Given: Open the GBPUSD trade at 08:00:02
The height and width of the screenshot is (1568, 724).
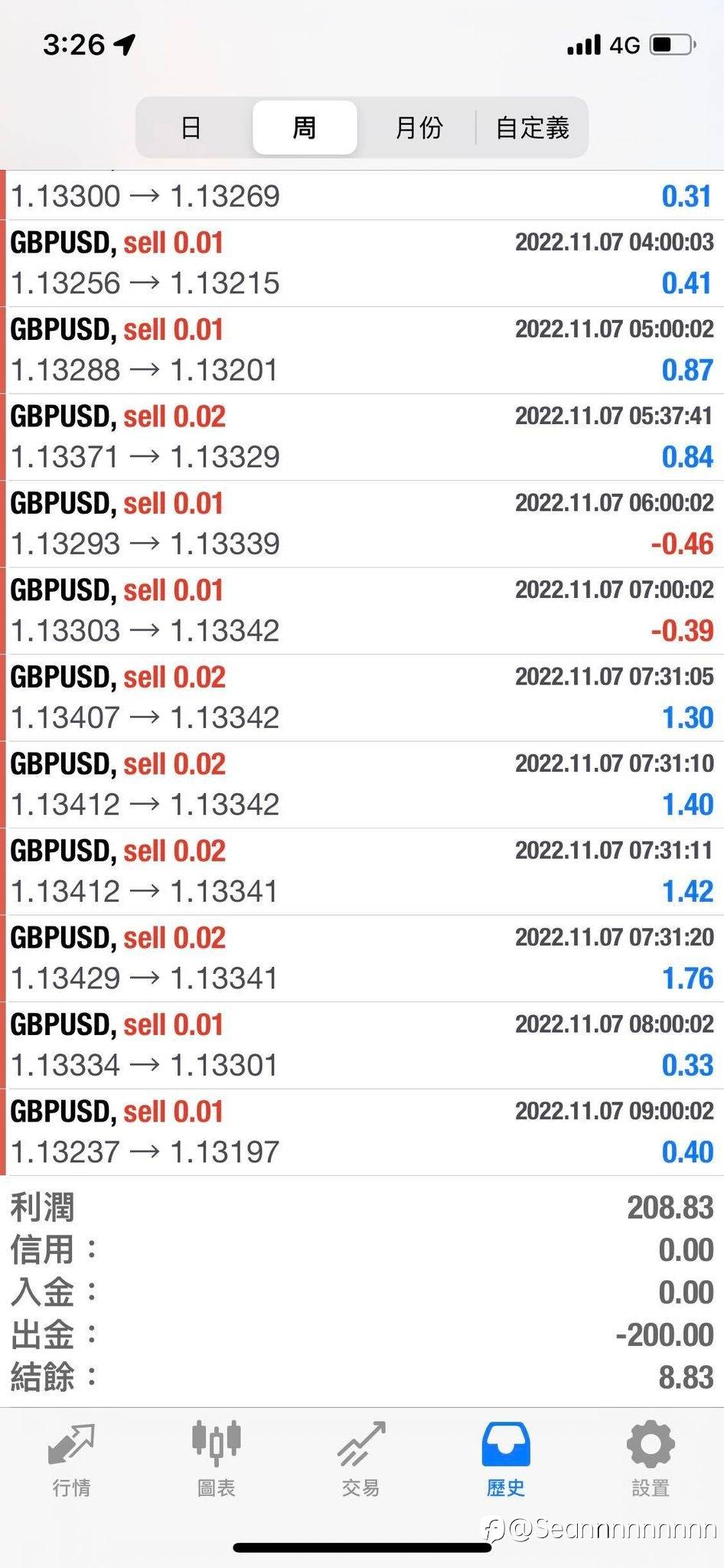Looking at the screenshot, I should (362, 1045).
